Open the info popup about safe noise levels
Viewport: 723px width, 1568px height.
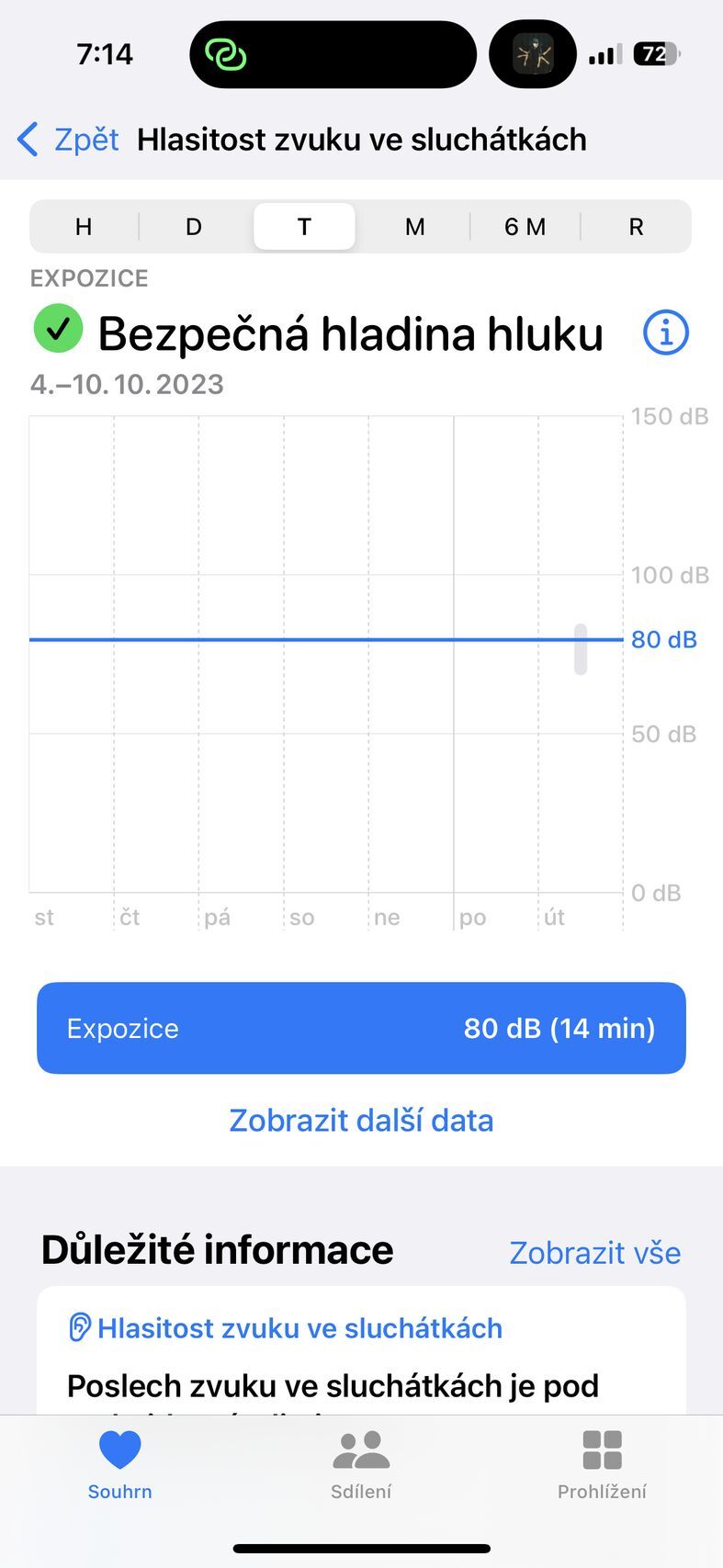[x=665, y=333]
